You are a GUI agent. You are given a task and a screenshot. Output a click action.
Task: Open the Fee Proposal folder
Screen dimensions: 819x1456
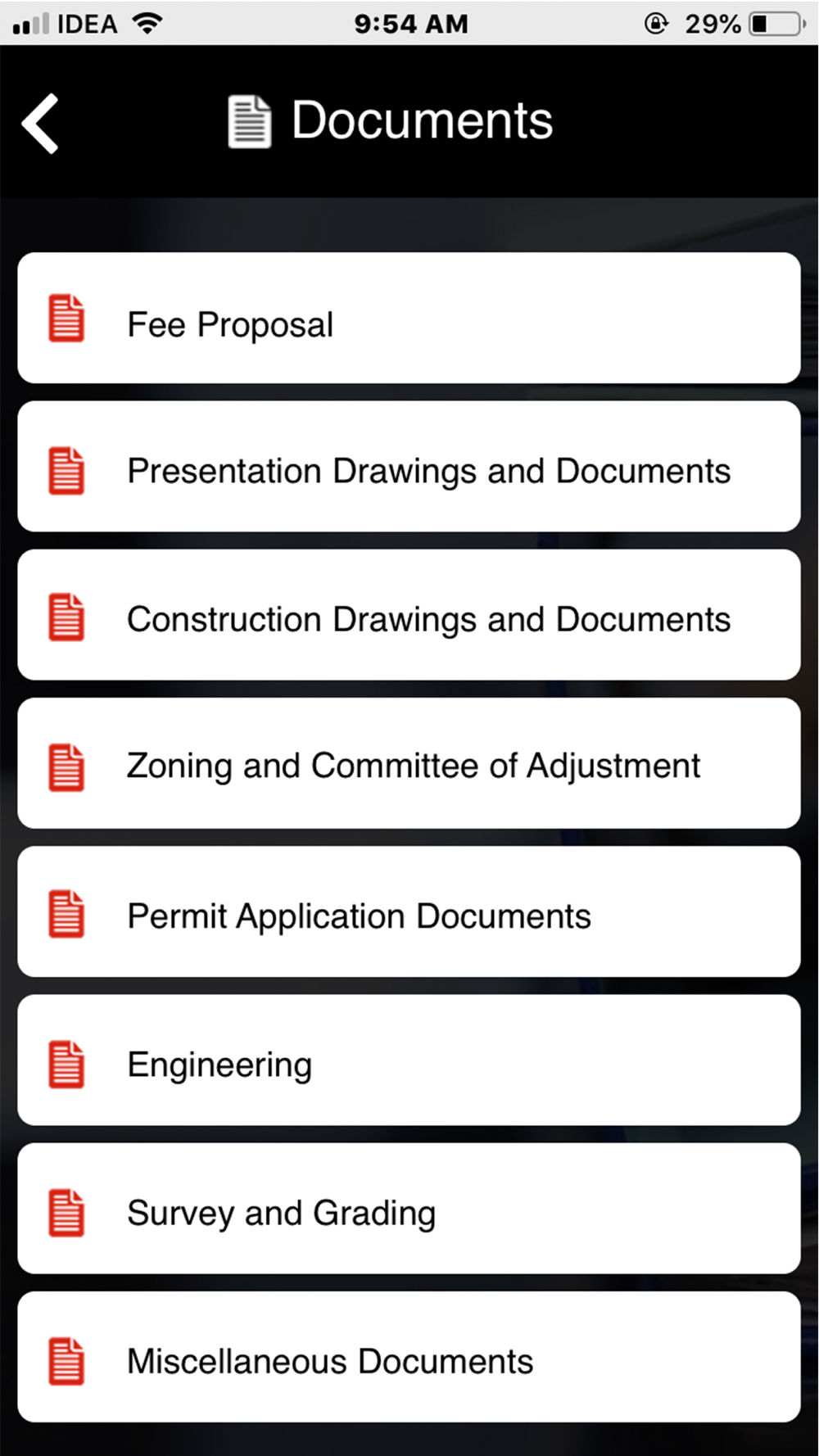(x=409, y=318)
